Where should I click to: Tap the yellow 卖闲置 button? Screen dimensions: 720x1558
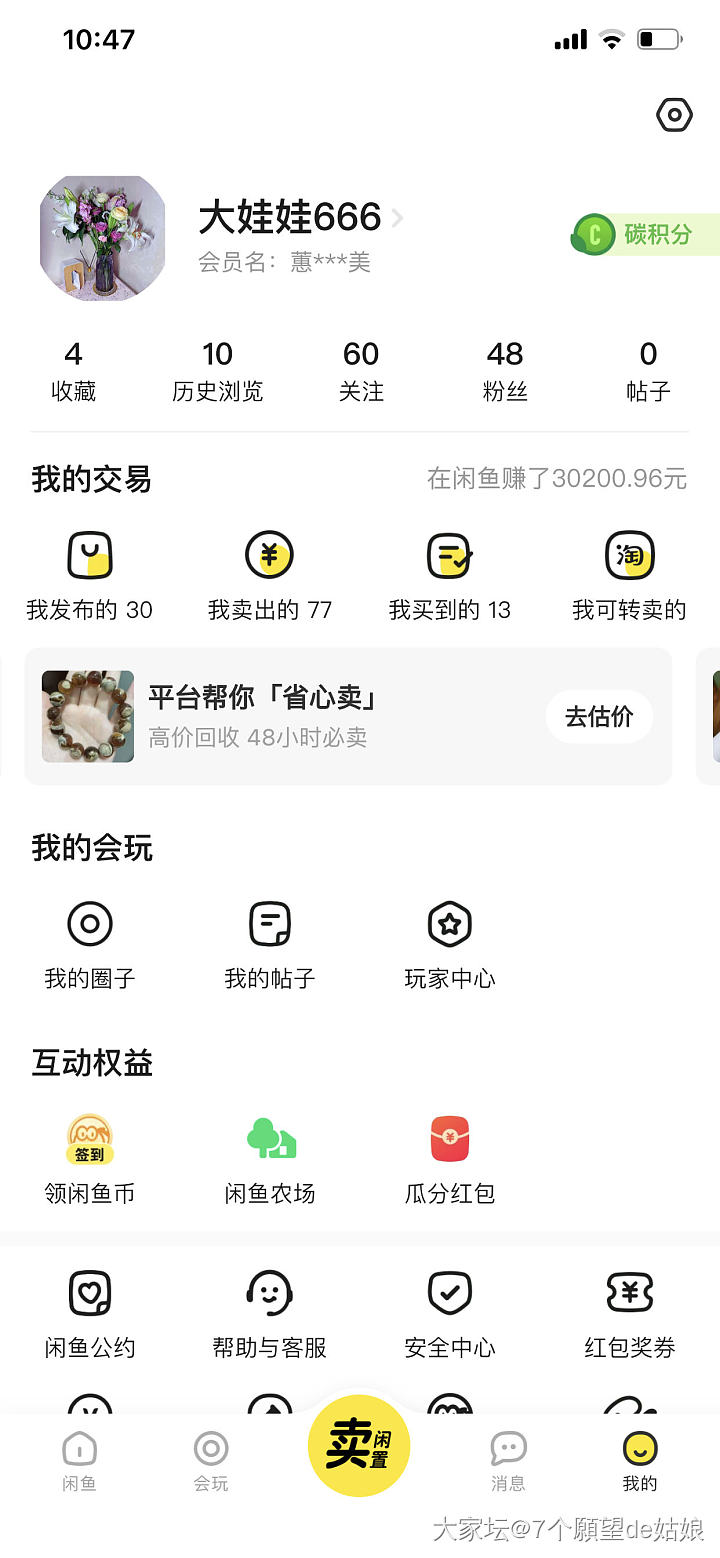(359, 1446)
